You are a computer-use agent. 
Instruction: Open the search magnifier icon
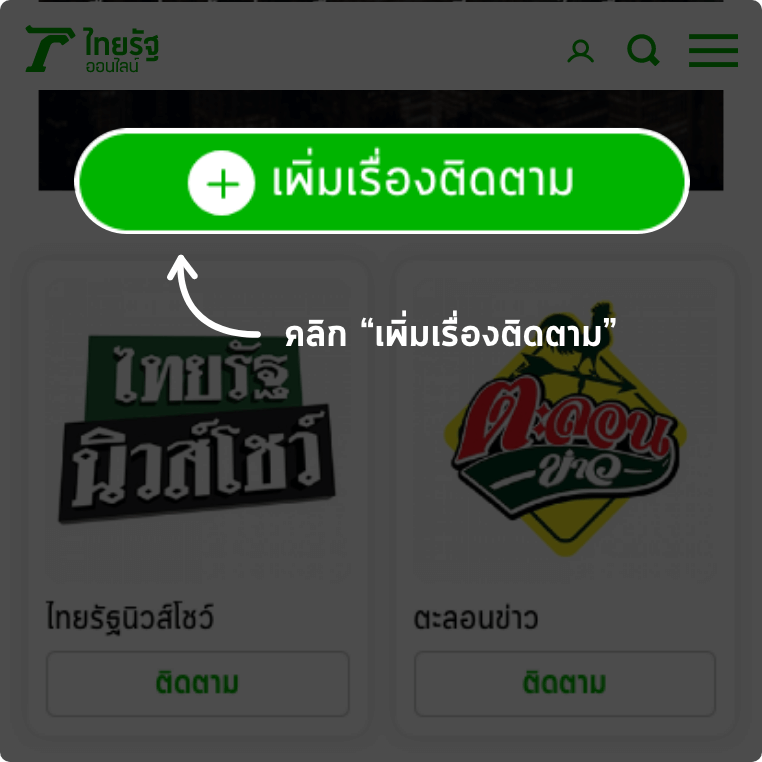click(x=643, y=50)
